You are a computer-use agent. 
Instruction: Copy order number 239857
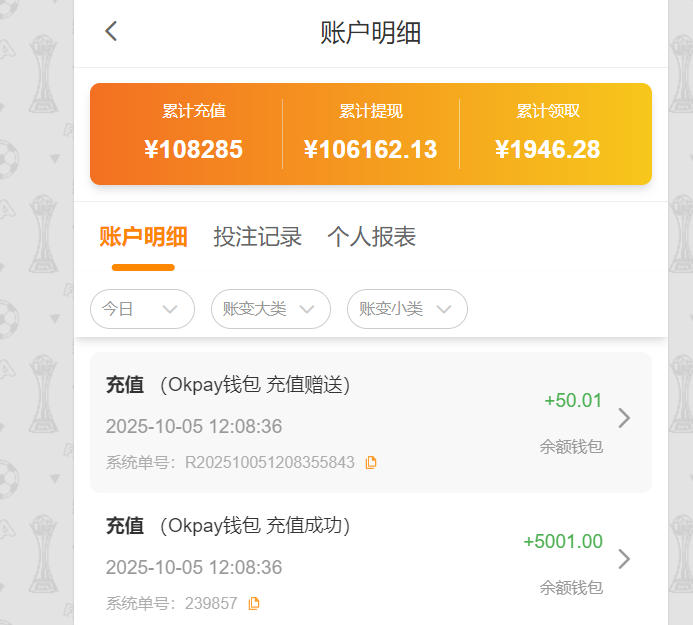click(x=254, y=603)
